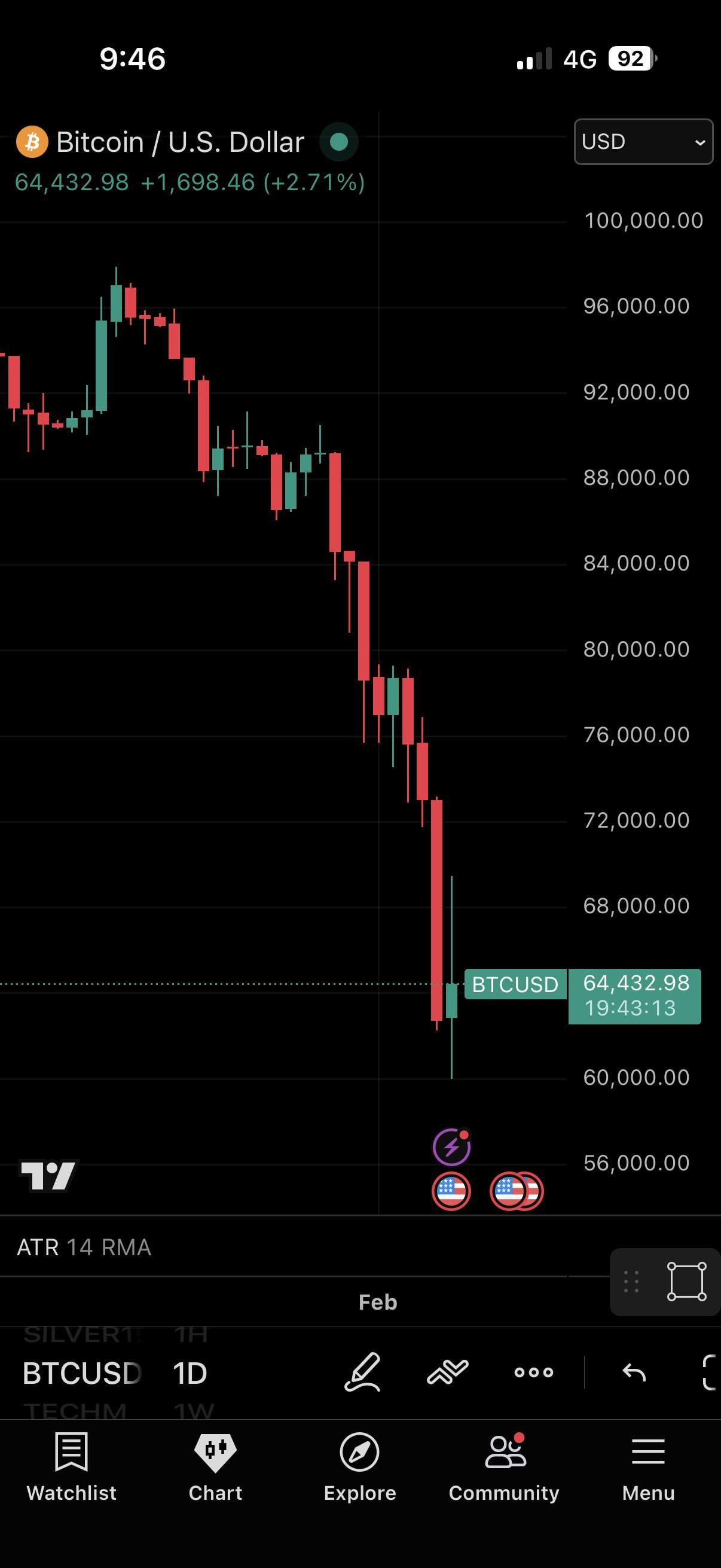Open the USD currency dropdown
The width and height of the screenshot is (721, 1568).
click(x=643, y=142)
